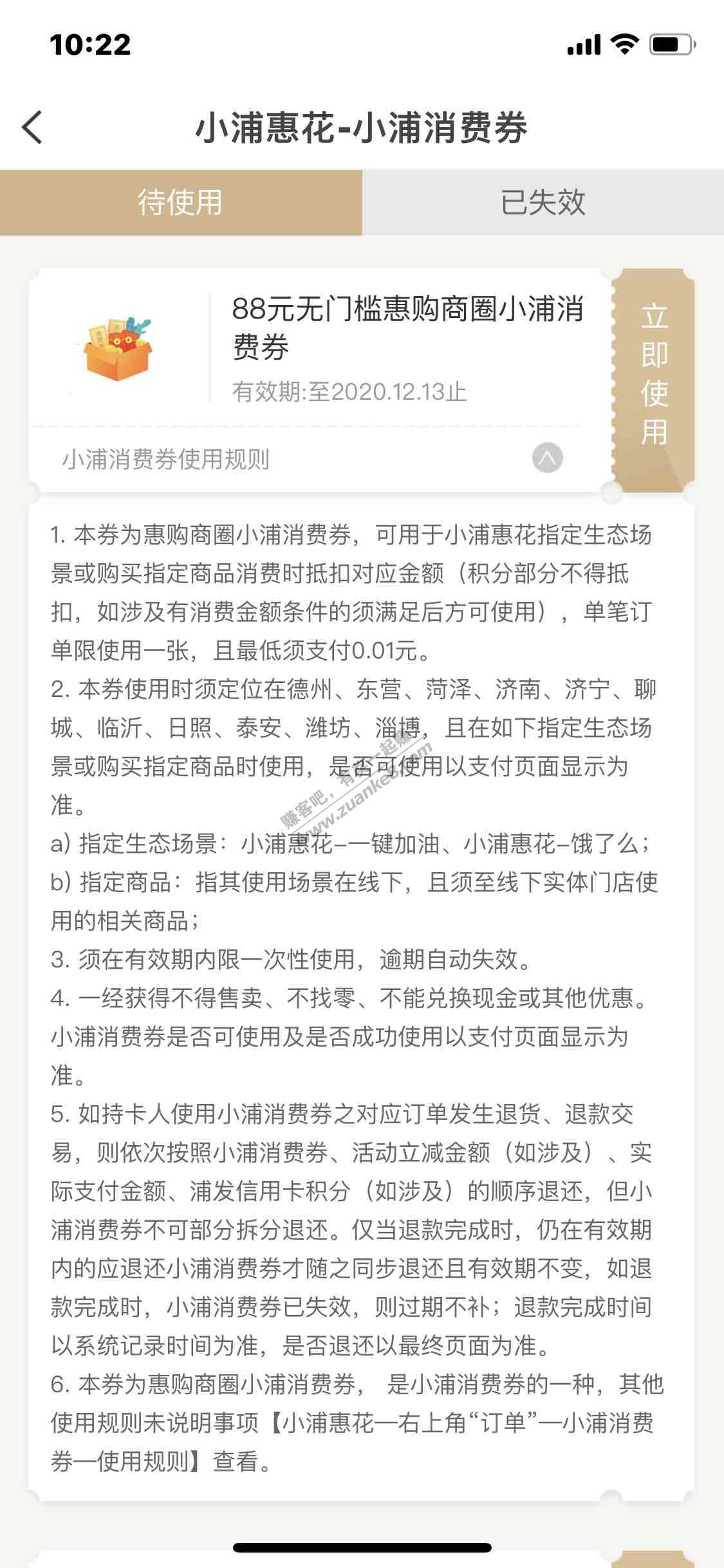The image size is (724, 1568).
Task: Open the 88元无门槛惠购商圈 coupon card
Action: (x=320, y=348)
